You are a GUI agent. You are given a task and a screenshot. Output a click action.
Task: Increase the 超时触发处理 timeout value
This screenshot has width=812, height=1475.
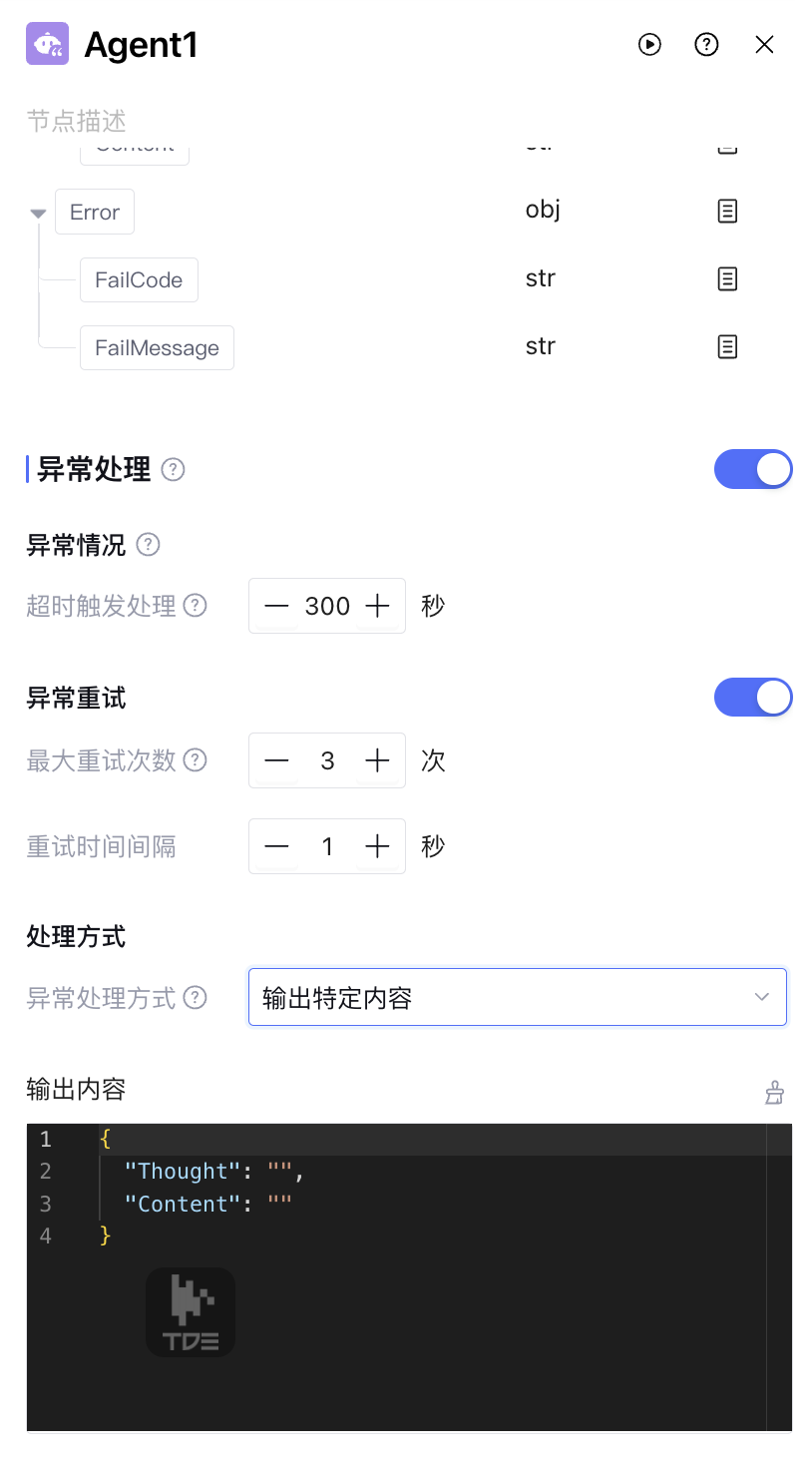tap(377, 606)
